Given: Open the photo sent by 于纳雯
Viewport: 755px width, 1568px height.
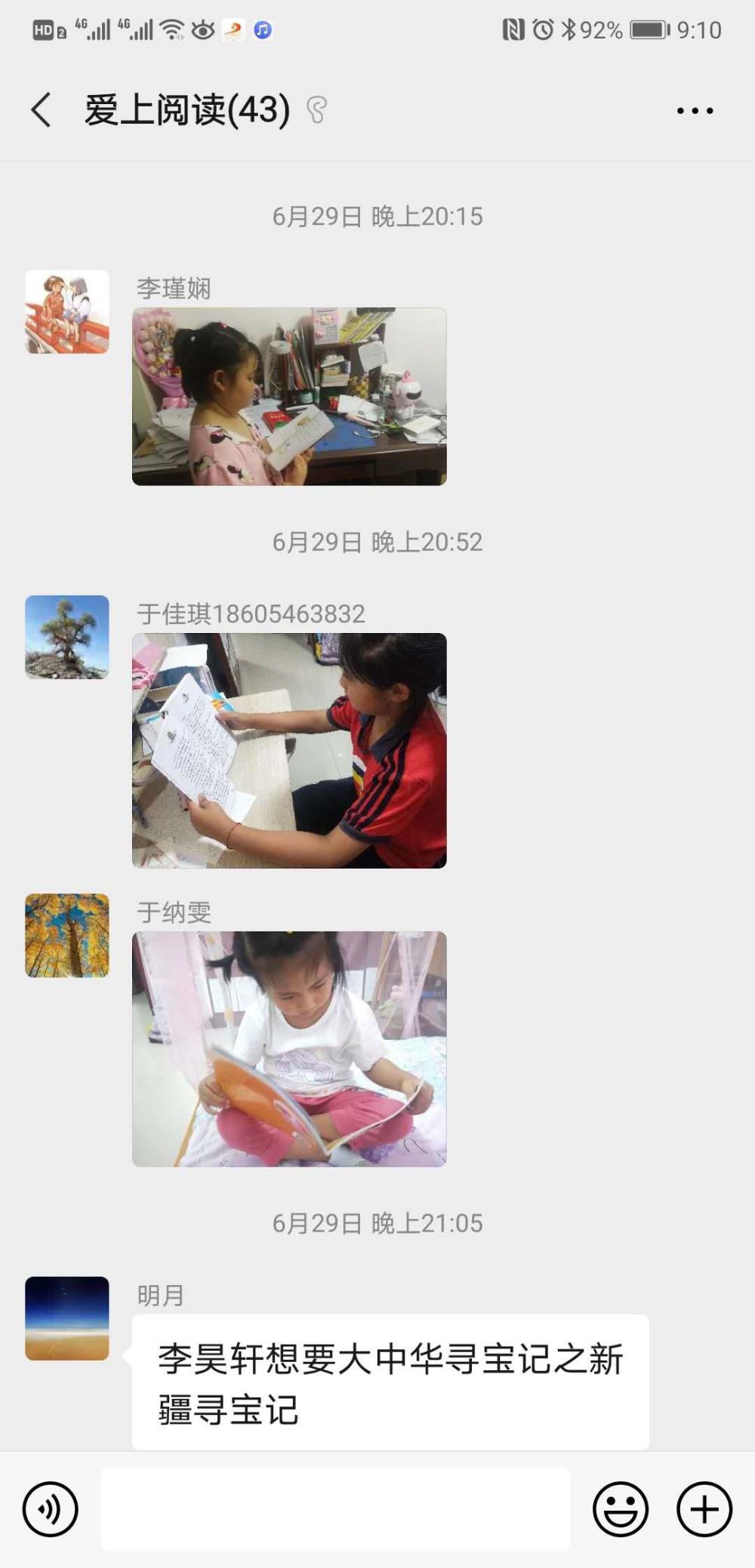Looking at the screenshot, I should (289, 1049).
